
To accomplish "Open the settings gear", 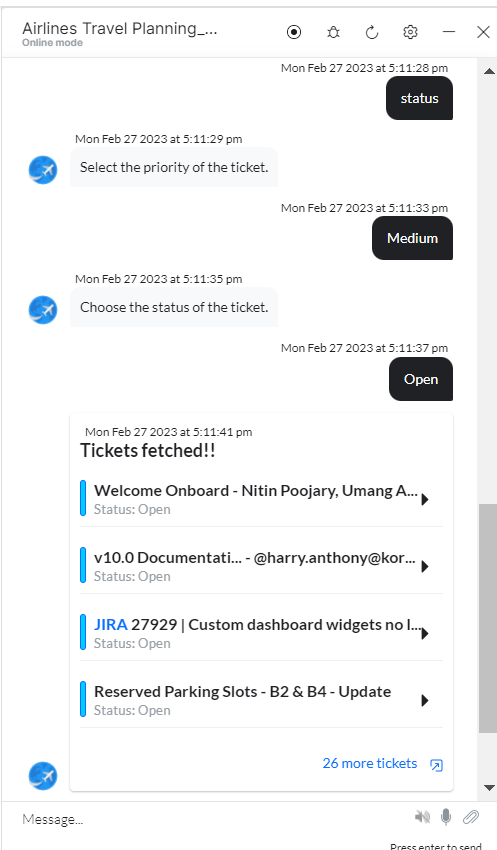I will [x=410, y=32].
